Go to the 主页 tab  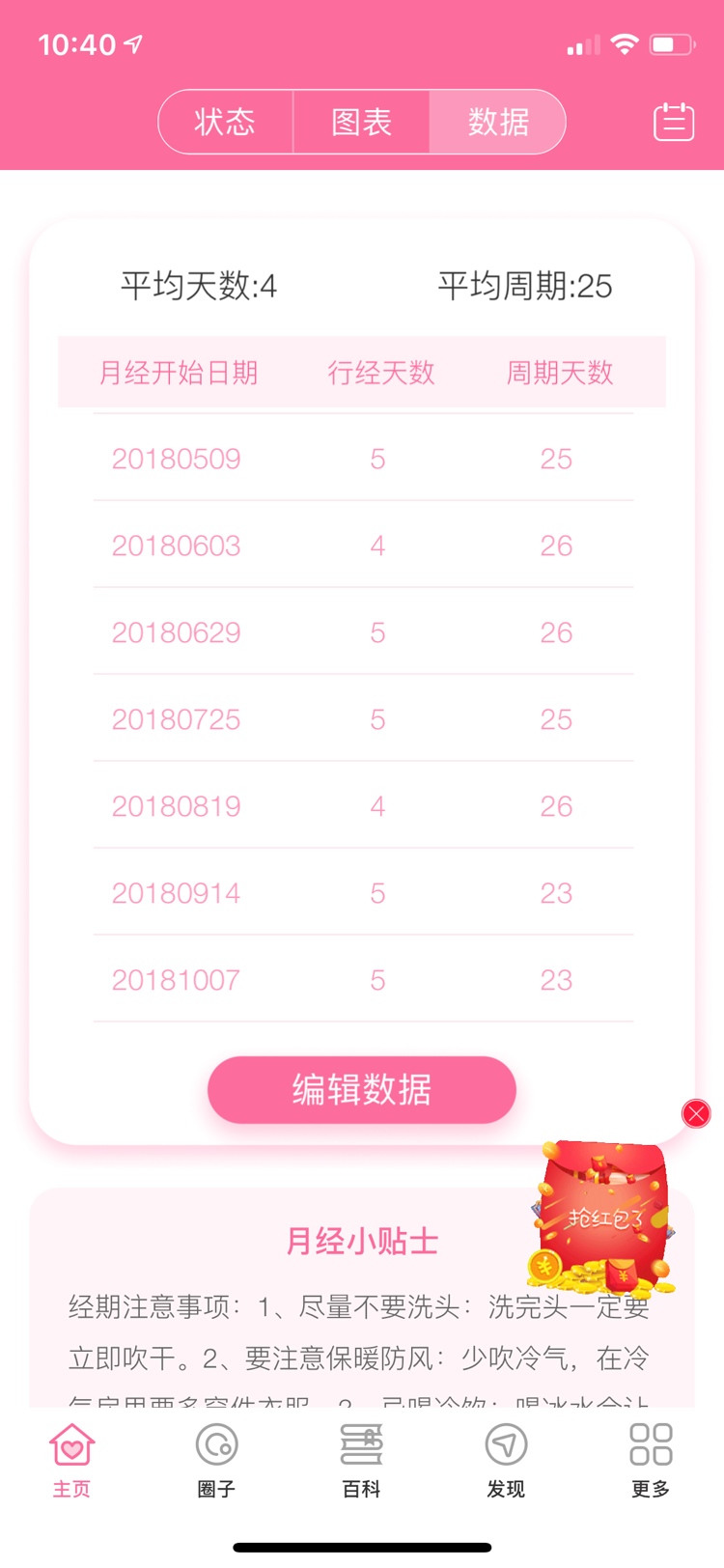point(71,1460)
